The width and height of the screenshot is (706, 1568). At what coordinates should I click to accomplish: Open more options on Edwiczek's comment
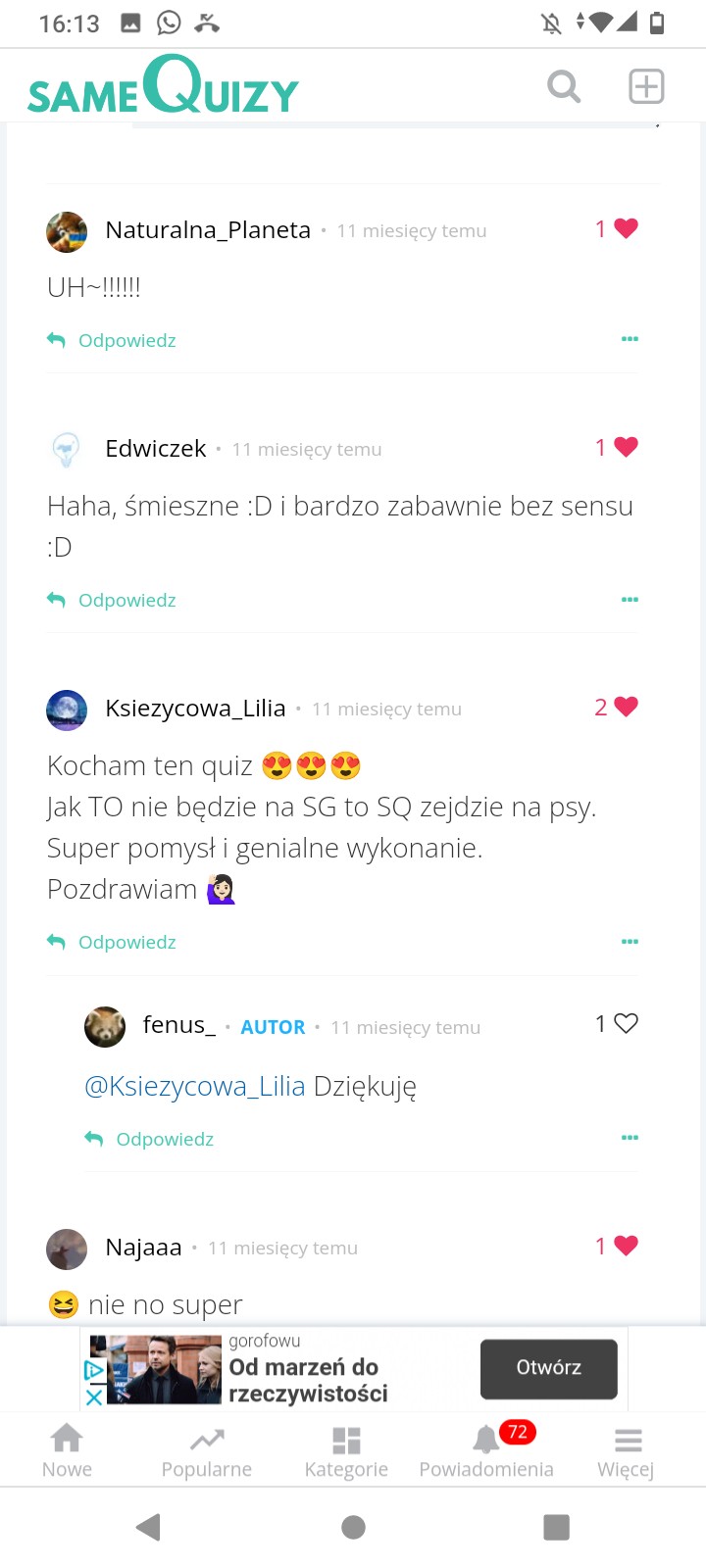click(630, 599)
